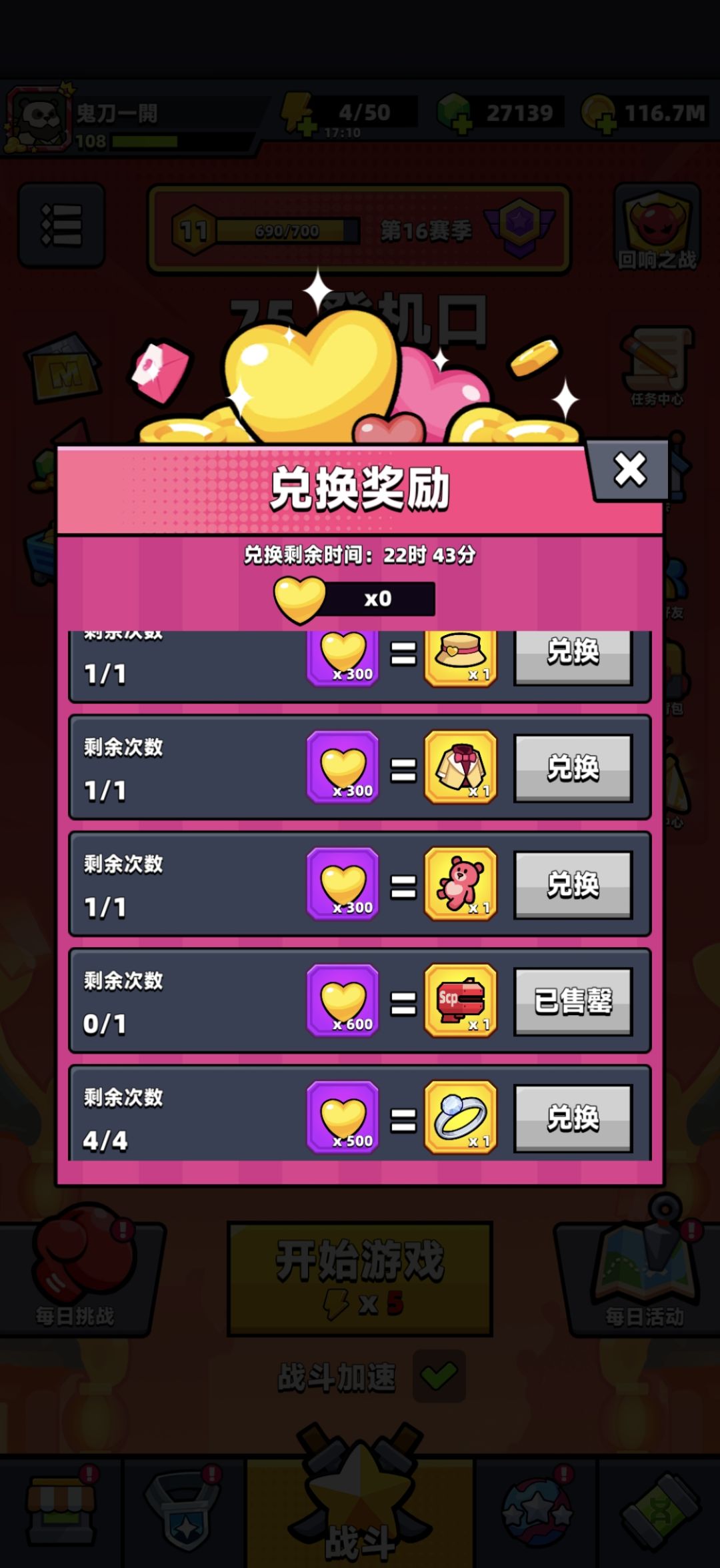Select the highlighted 战斗 tab

click(360, 1514)
